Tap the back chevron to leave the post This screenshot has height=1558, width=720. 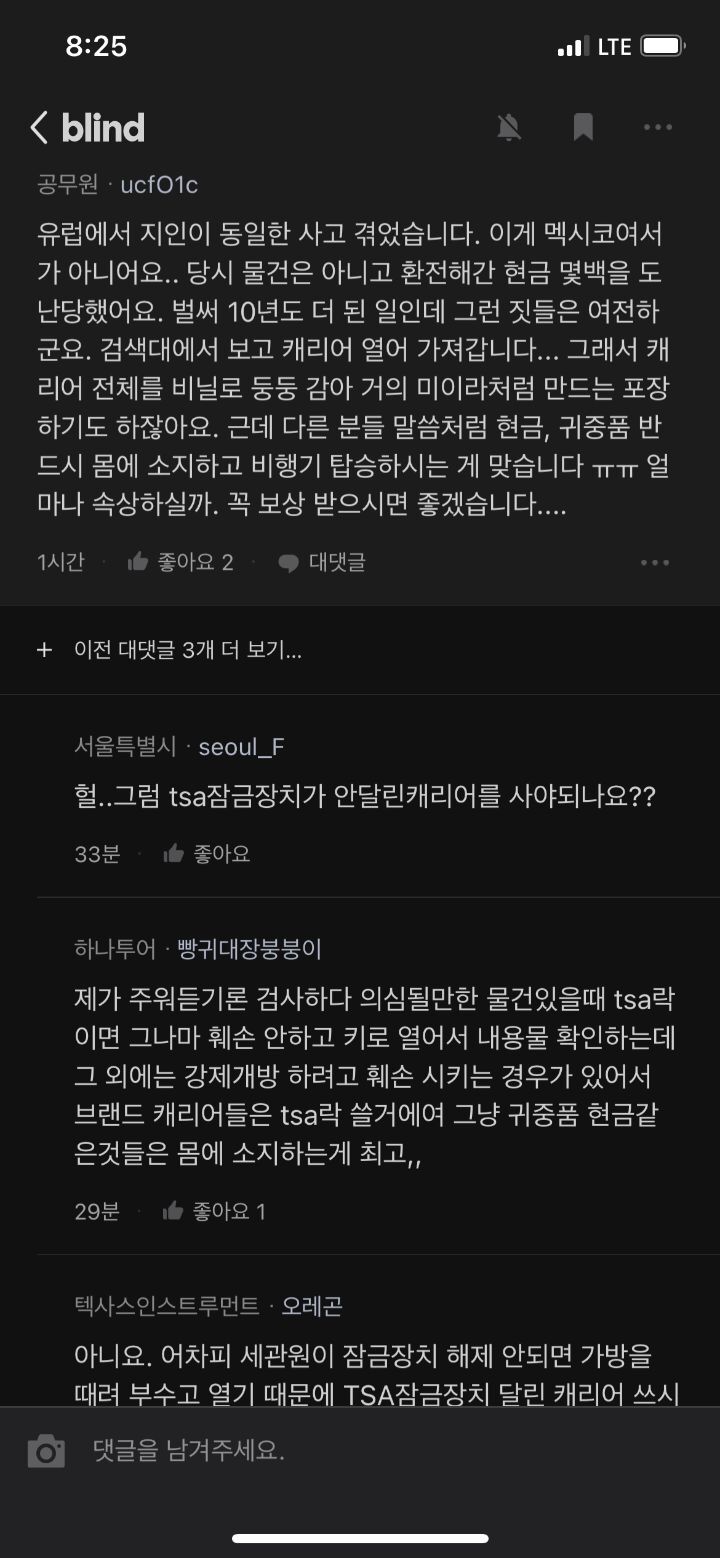[37, 127]
